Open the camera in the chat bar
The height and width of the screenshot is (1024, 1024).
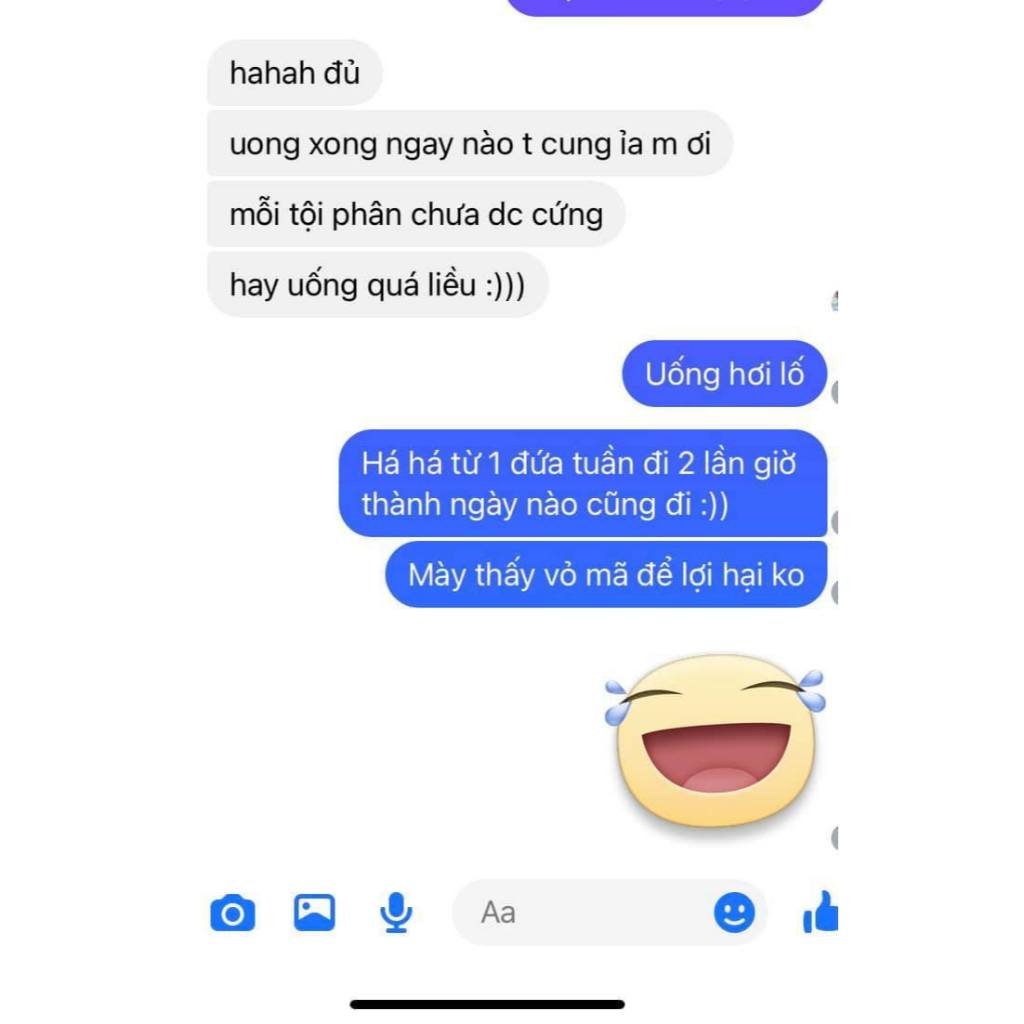232,913
